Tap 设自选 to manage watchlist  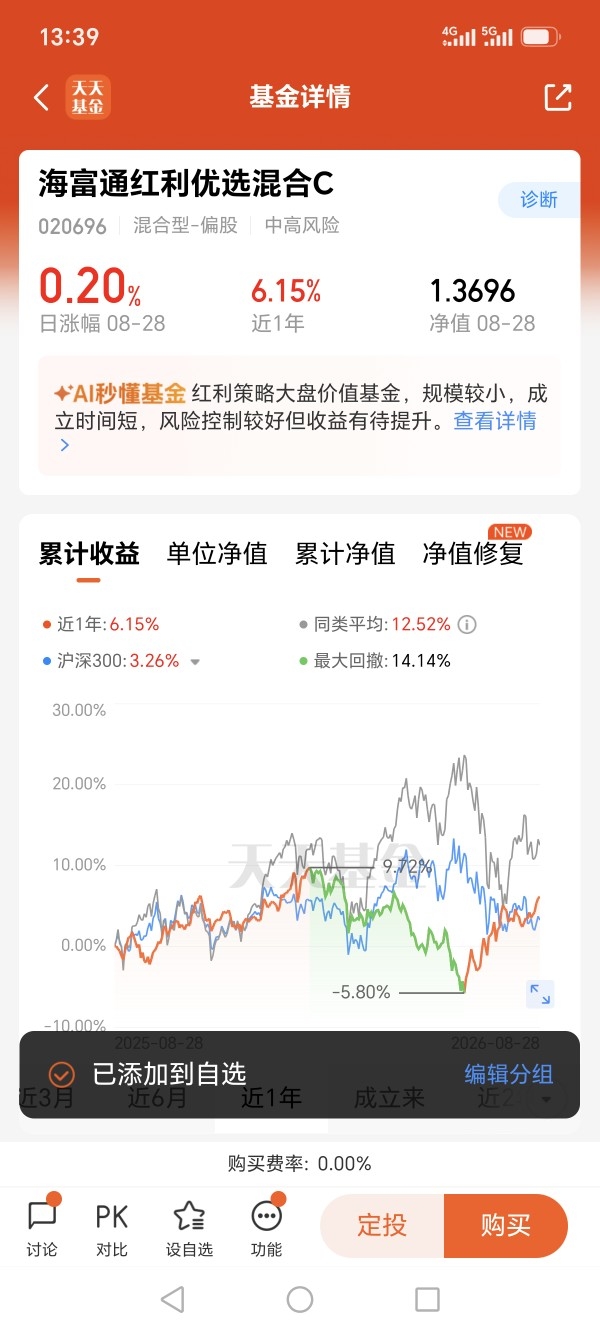[x=189, y=1226]
